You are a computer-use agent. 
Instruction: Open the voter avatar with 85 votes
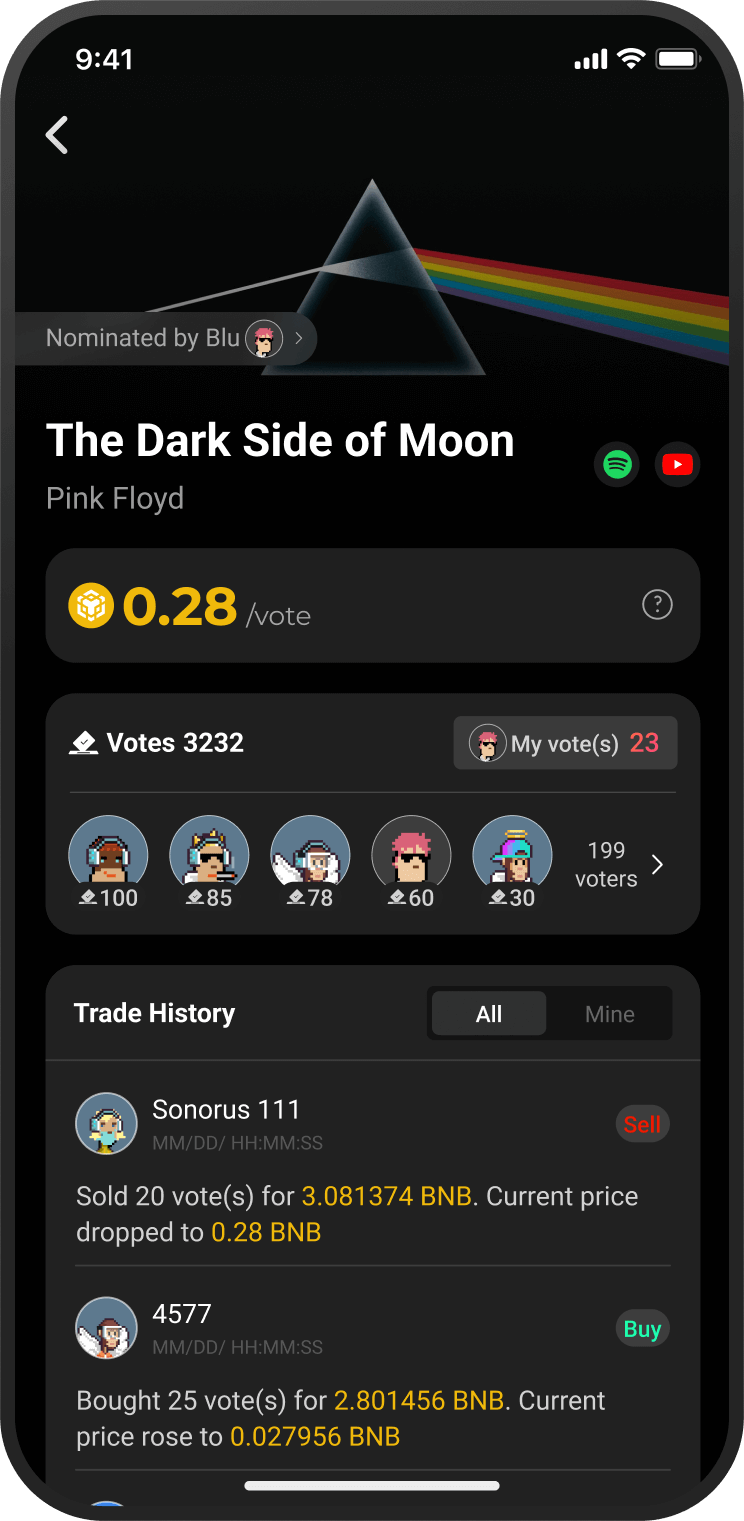pos(209,856)
